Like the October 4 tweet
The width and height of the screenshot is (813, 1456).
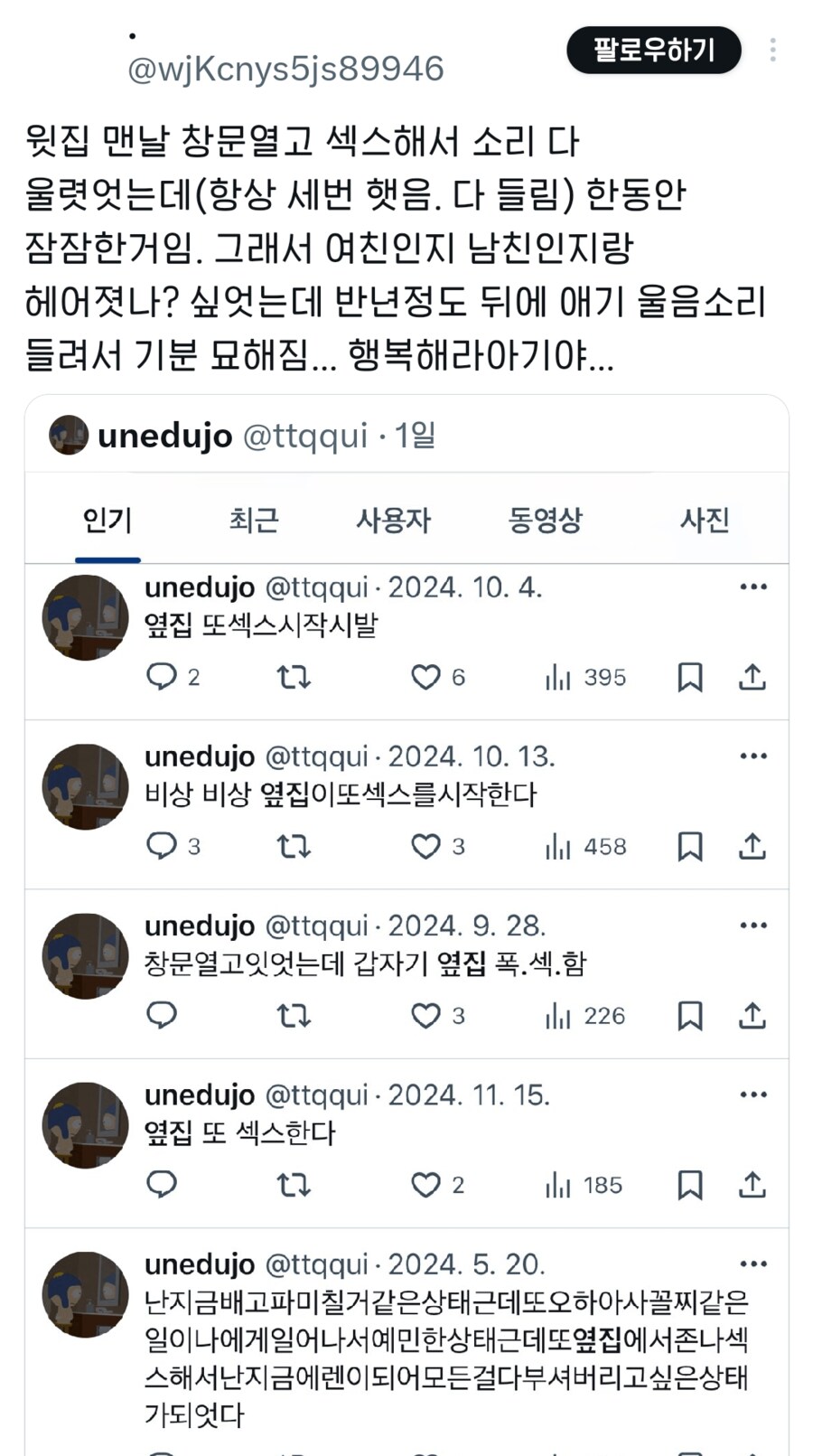[425, 677]
